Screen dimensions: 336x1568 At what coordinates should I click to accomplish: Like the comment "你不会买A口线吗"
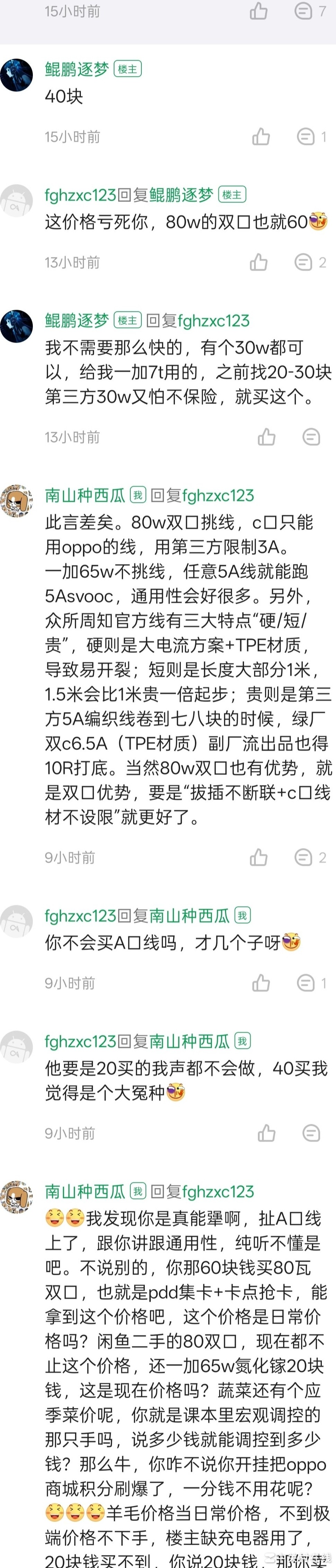point(261,983)
